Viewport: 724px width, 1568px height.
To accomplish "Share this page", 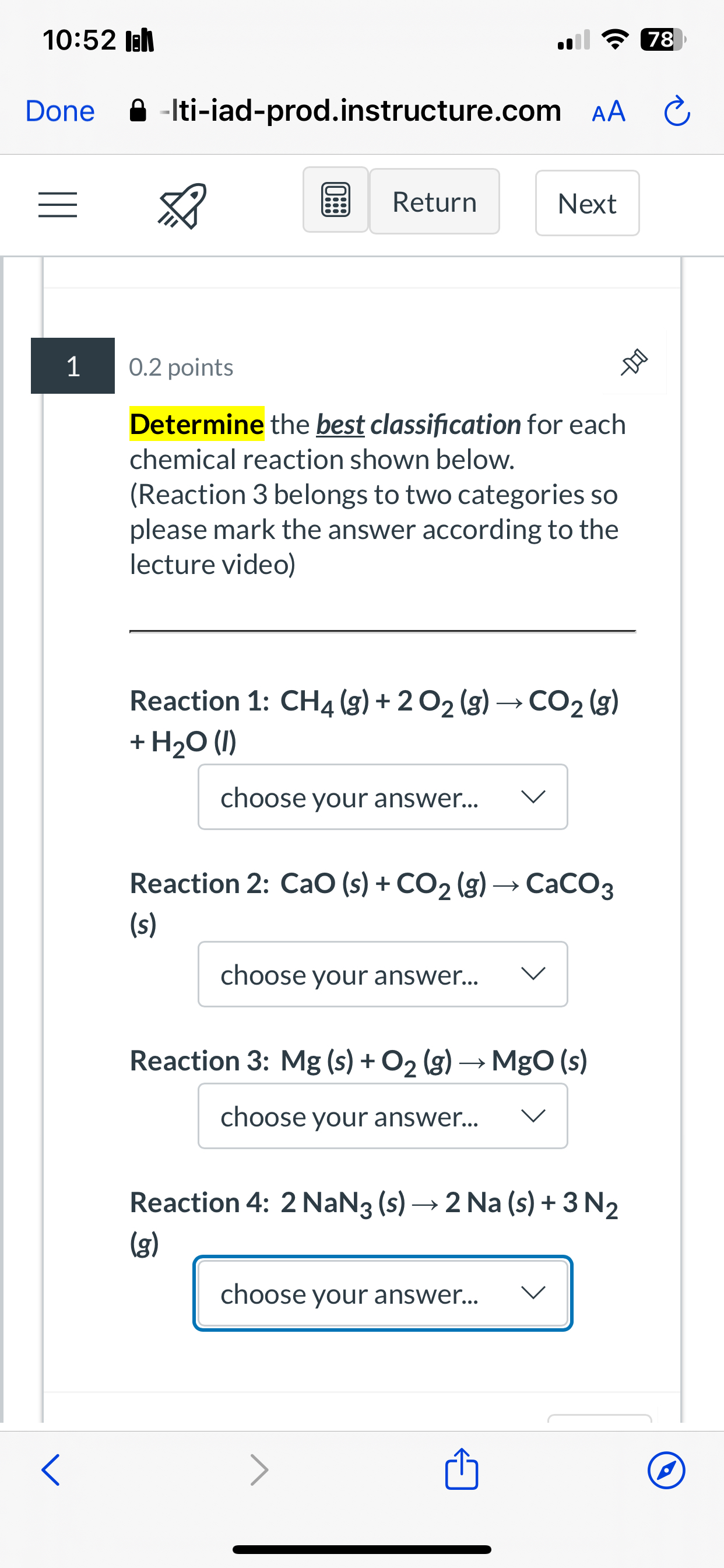I will [462, 1469].
